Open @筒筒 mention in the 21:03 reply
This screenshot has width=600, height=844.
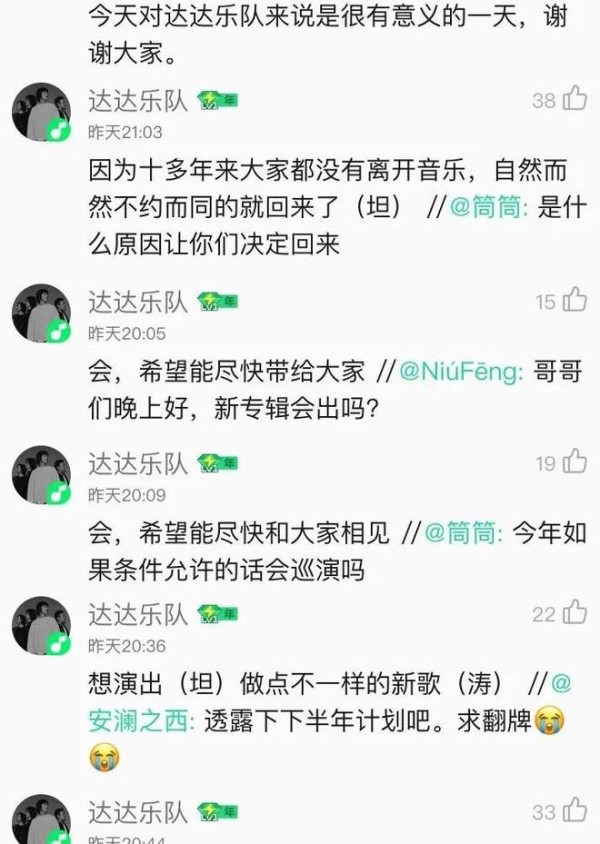pos(490,209)
